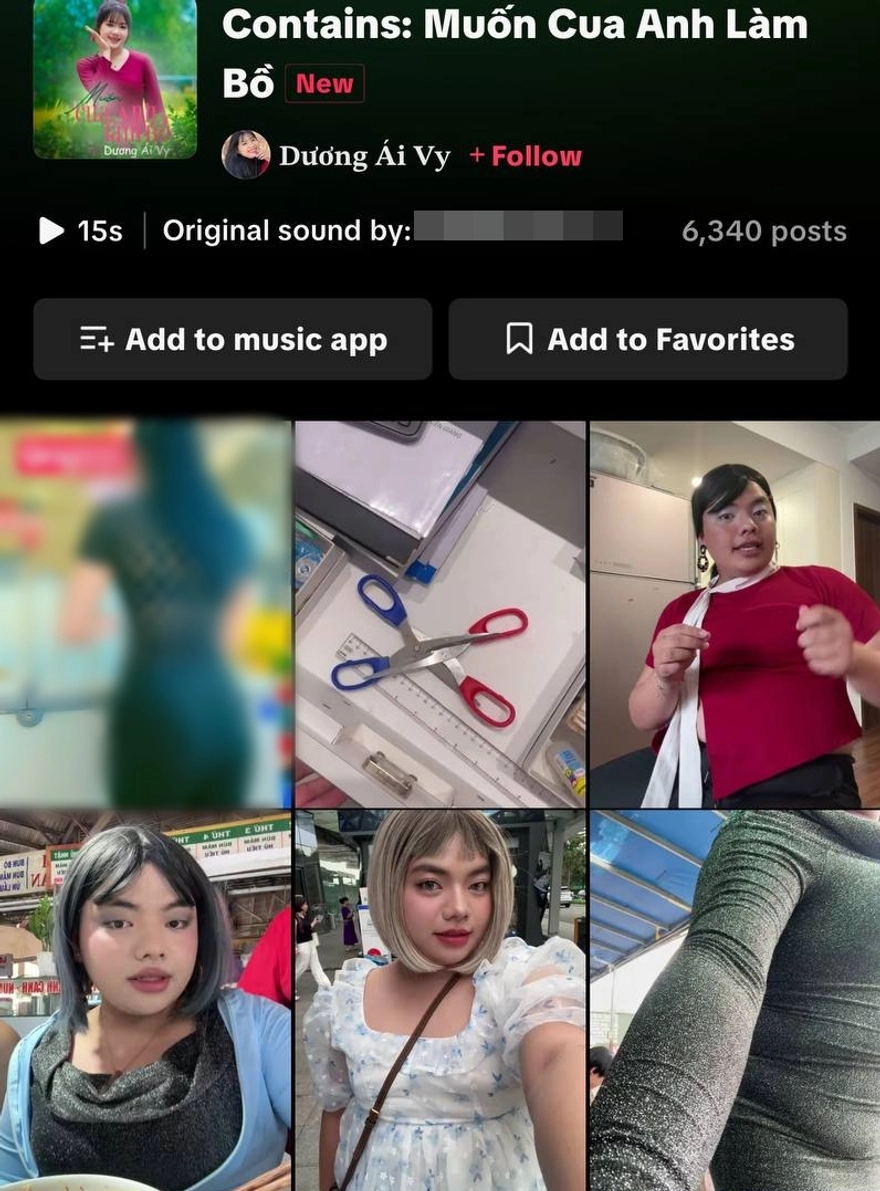Follow Dương Ái Vy
The height and width of the screenshot is (1191, 880).
526,156
